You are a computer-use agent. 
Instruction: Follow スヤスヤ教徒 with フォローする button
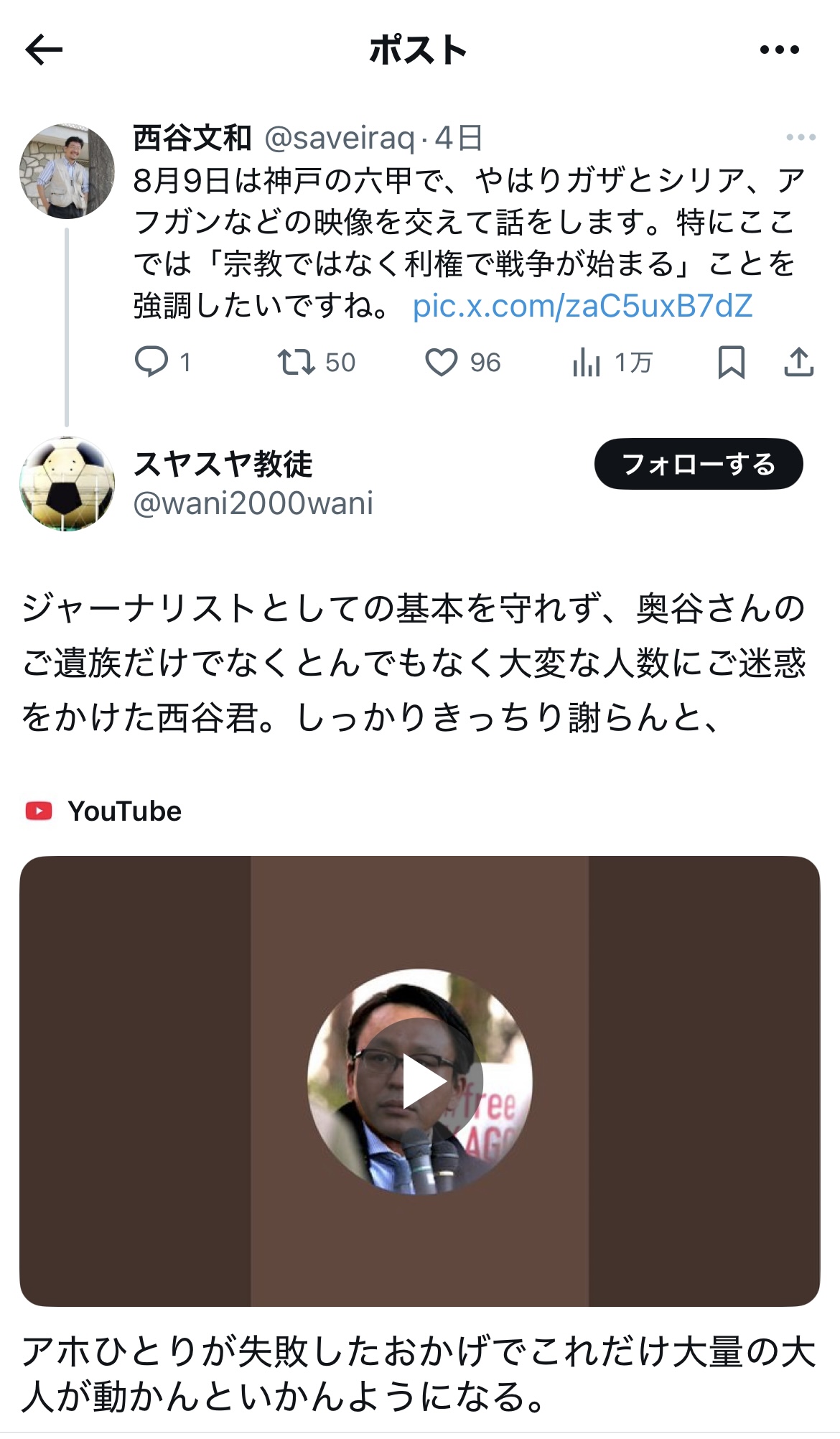pos(698,464)
